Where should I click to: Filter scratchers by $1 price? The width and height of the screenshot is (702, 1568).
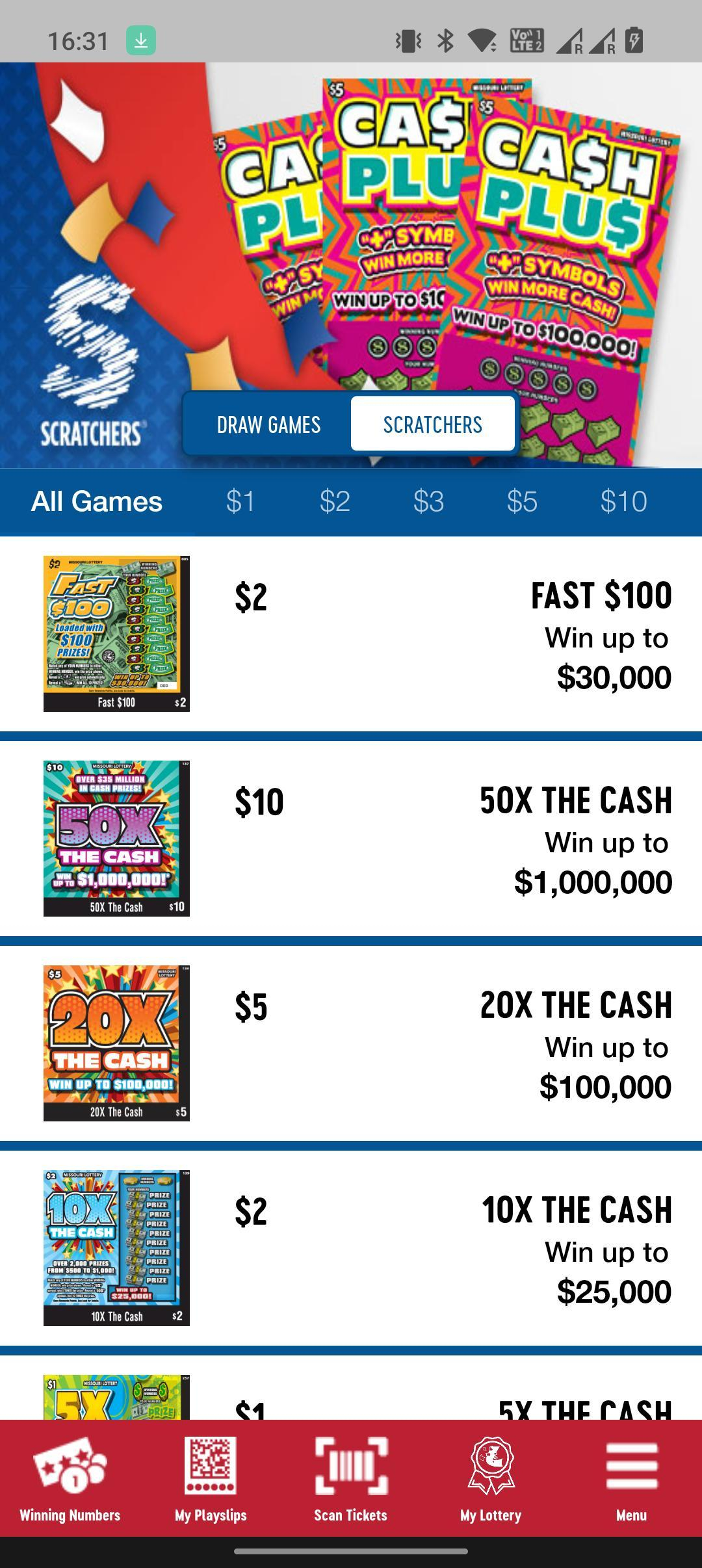tap(240, 501)
